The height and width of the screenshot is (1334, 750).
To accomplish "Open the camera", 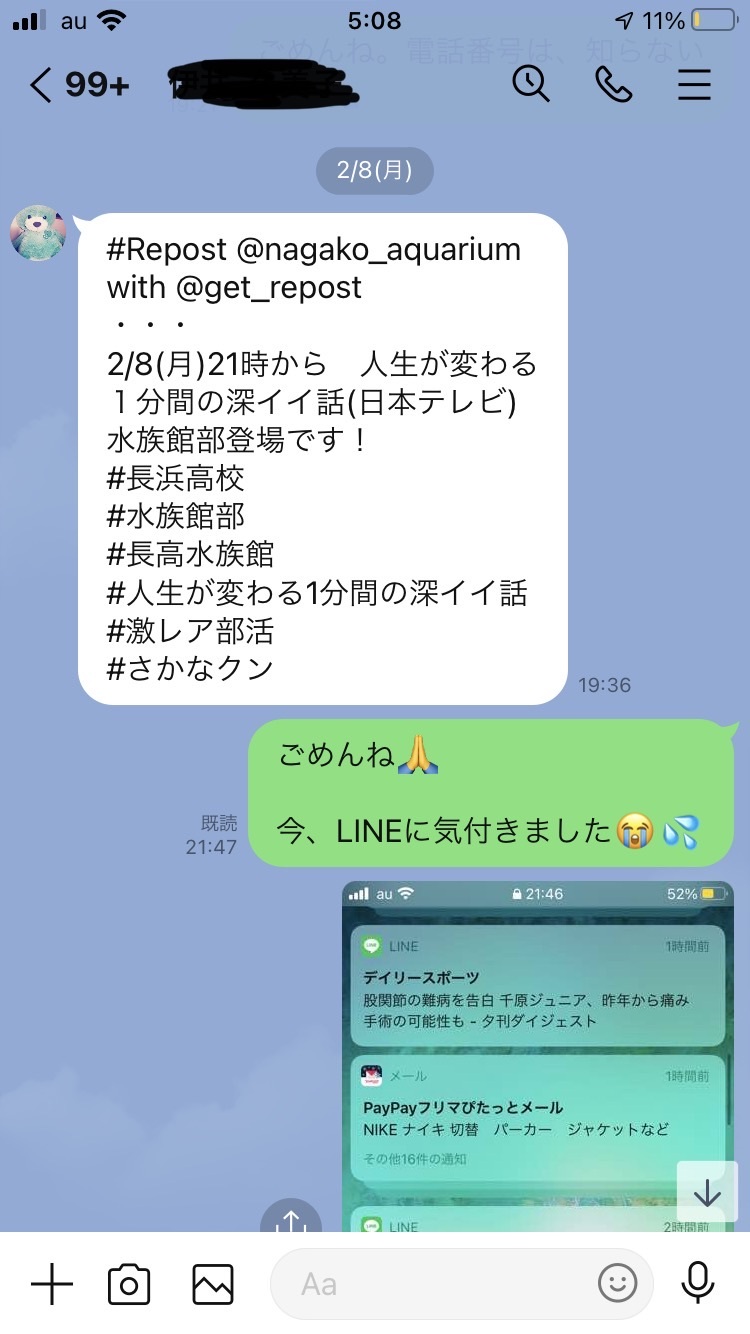I will (129, 1283).
